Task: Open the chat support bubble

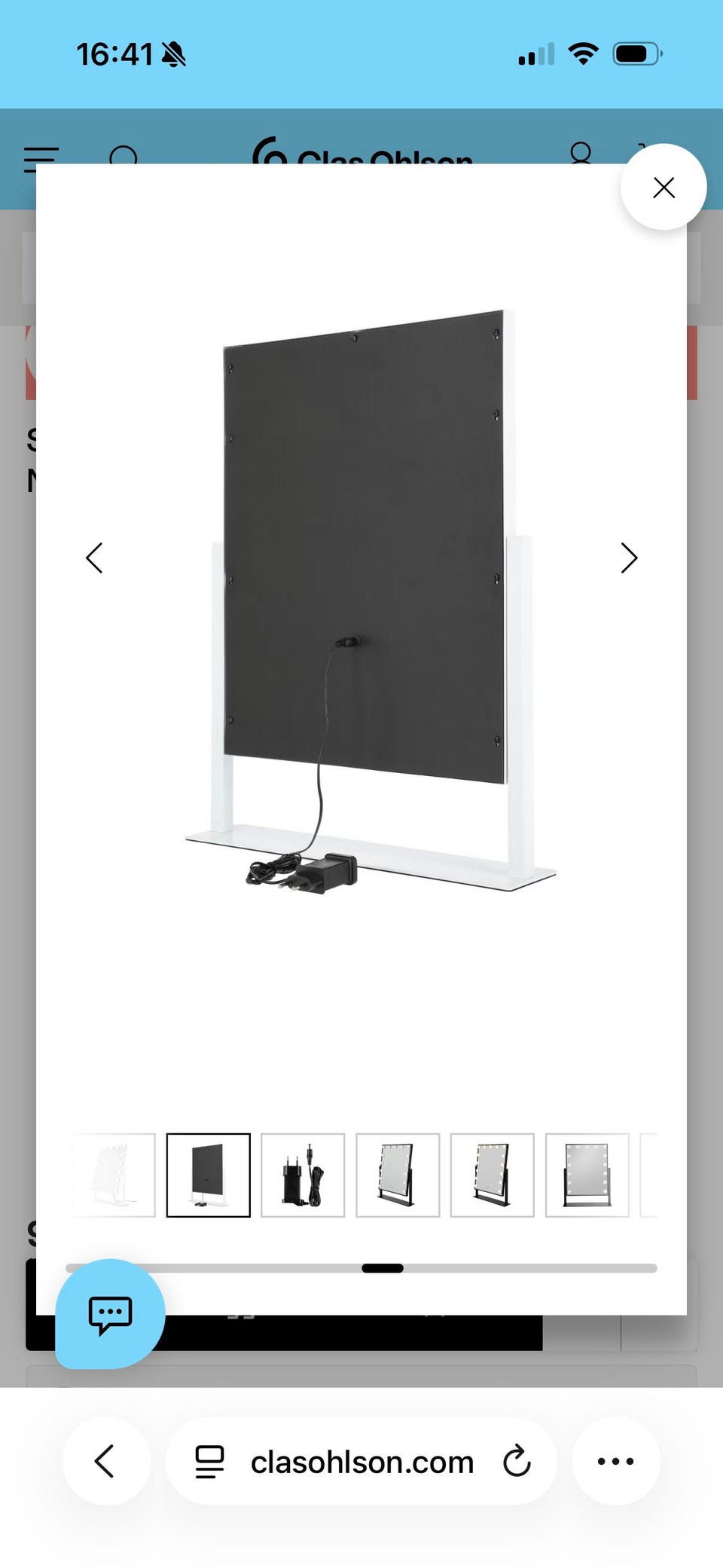Action: pos(110,1314)
